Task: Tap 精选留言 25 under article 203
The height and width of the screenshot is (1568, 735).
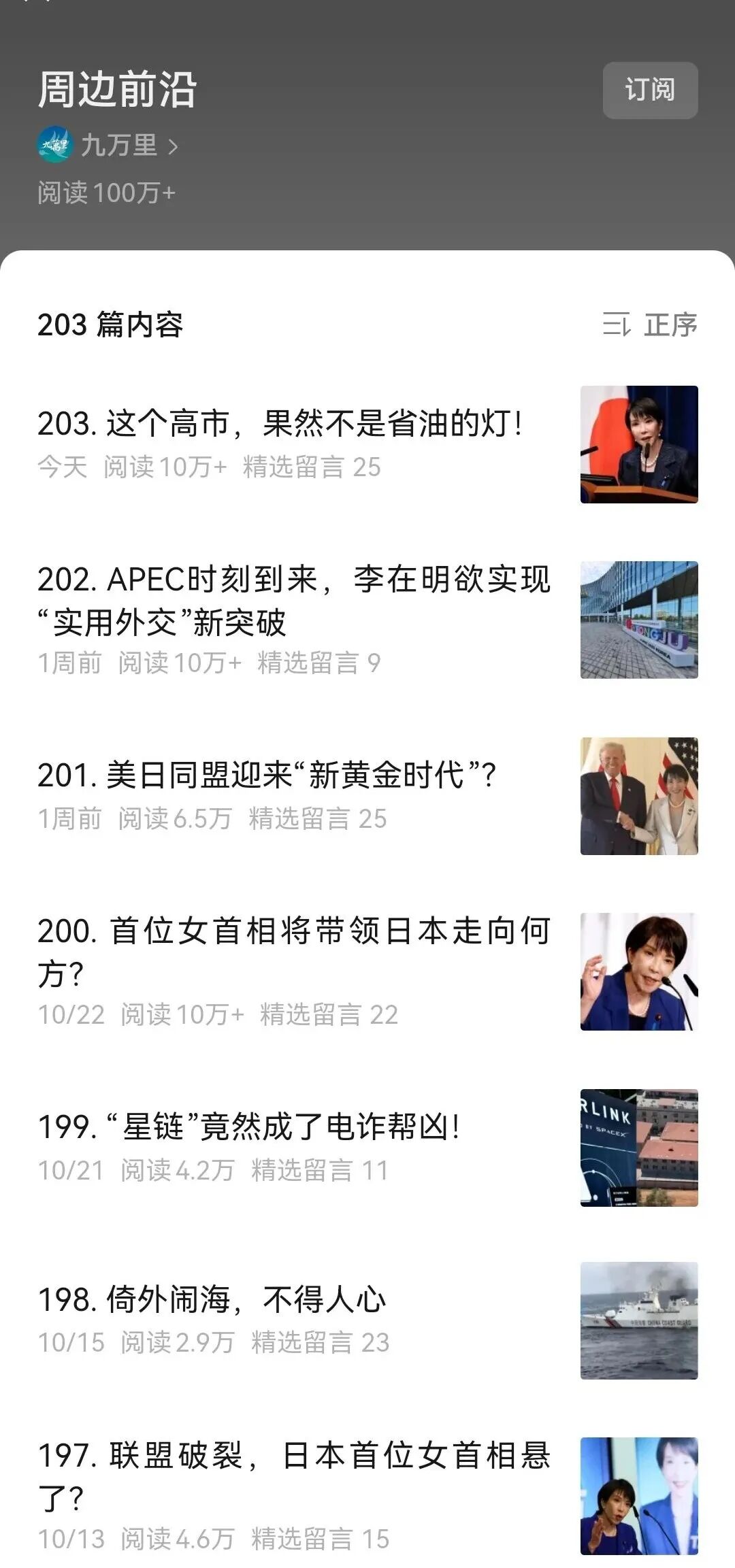Action: point(312,467)
